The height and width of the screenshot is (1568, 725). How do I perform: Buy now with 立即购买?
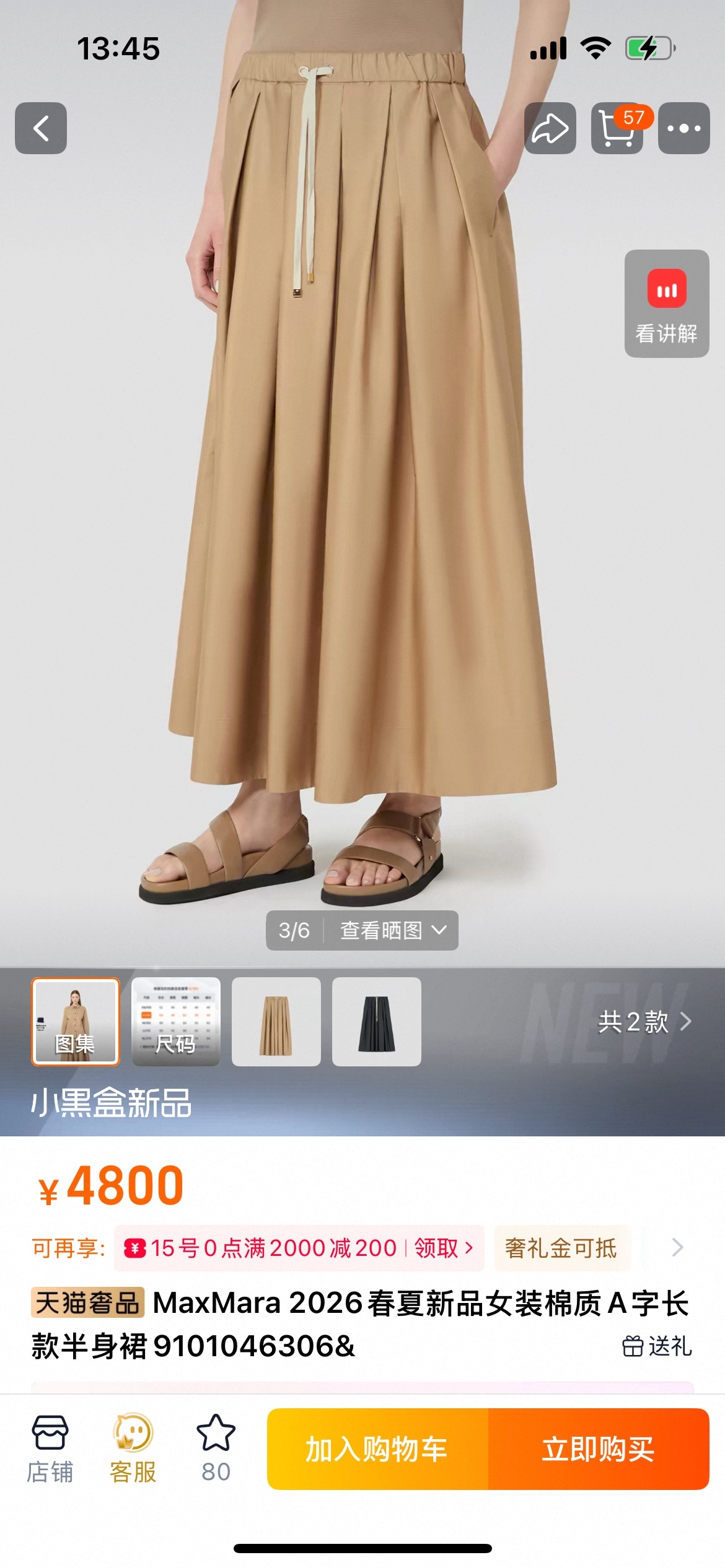coord(598,1449)
